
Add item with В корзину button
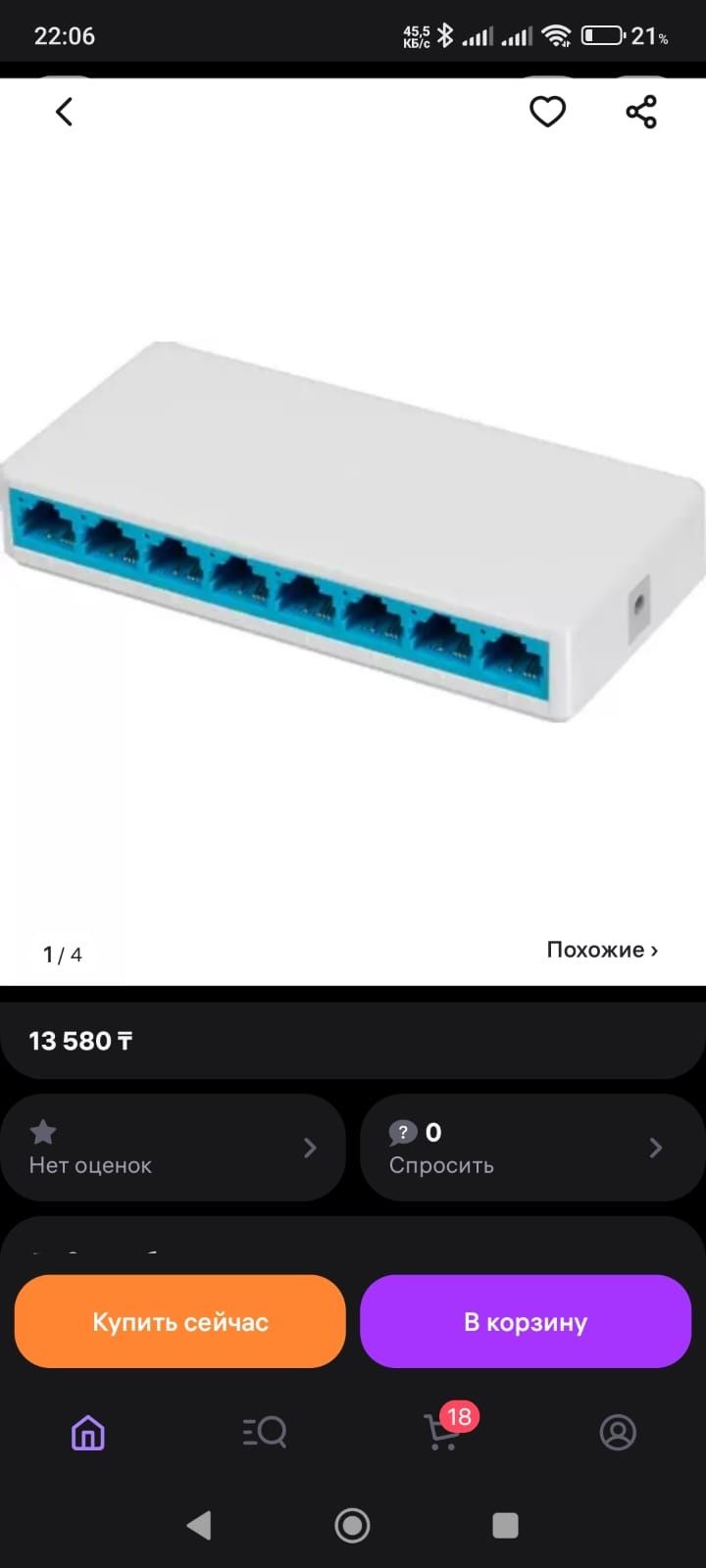(526, 1321)
